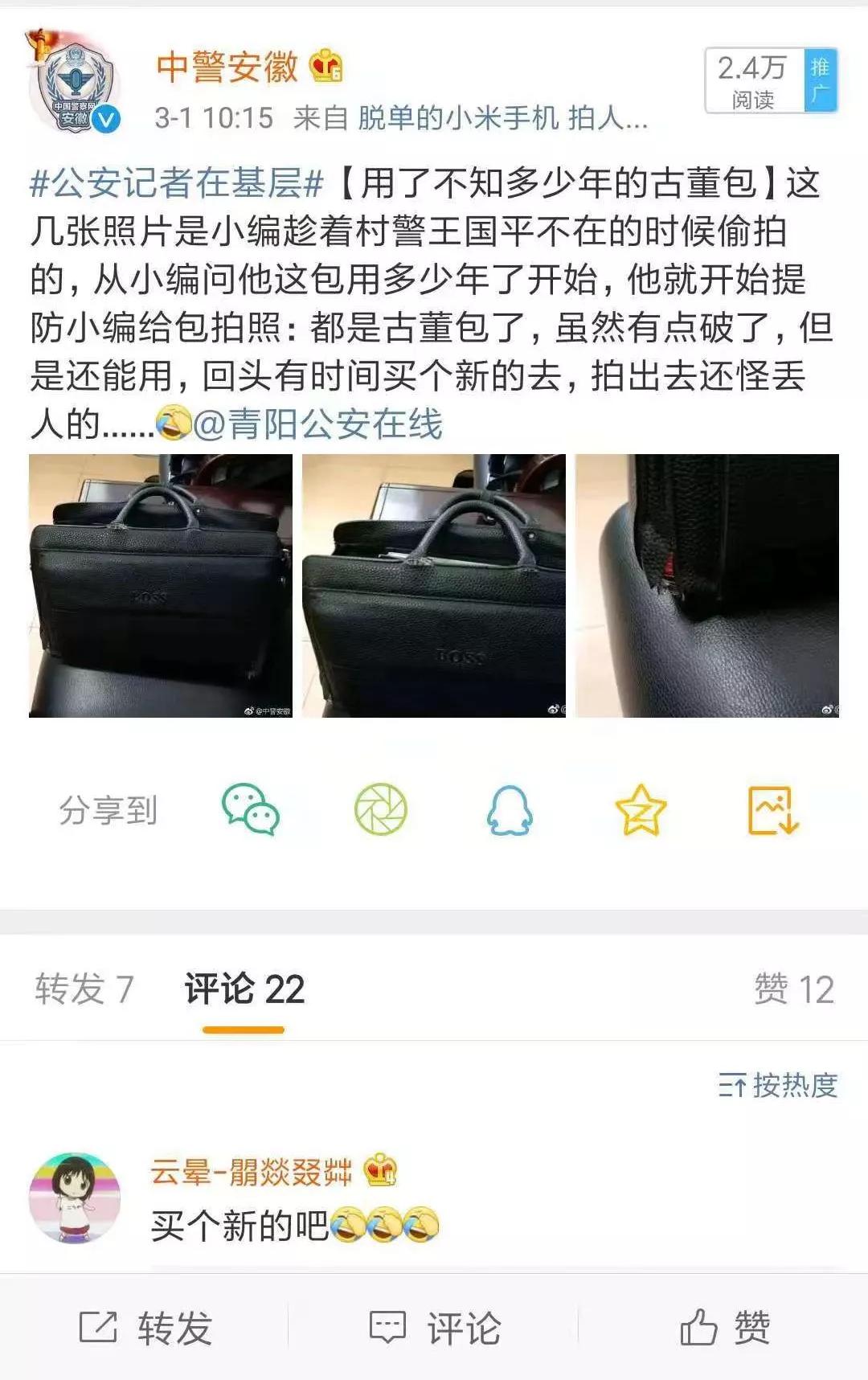Tap the 推广 promote button
This screenshot has height=1380, width=868.
820,80
